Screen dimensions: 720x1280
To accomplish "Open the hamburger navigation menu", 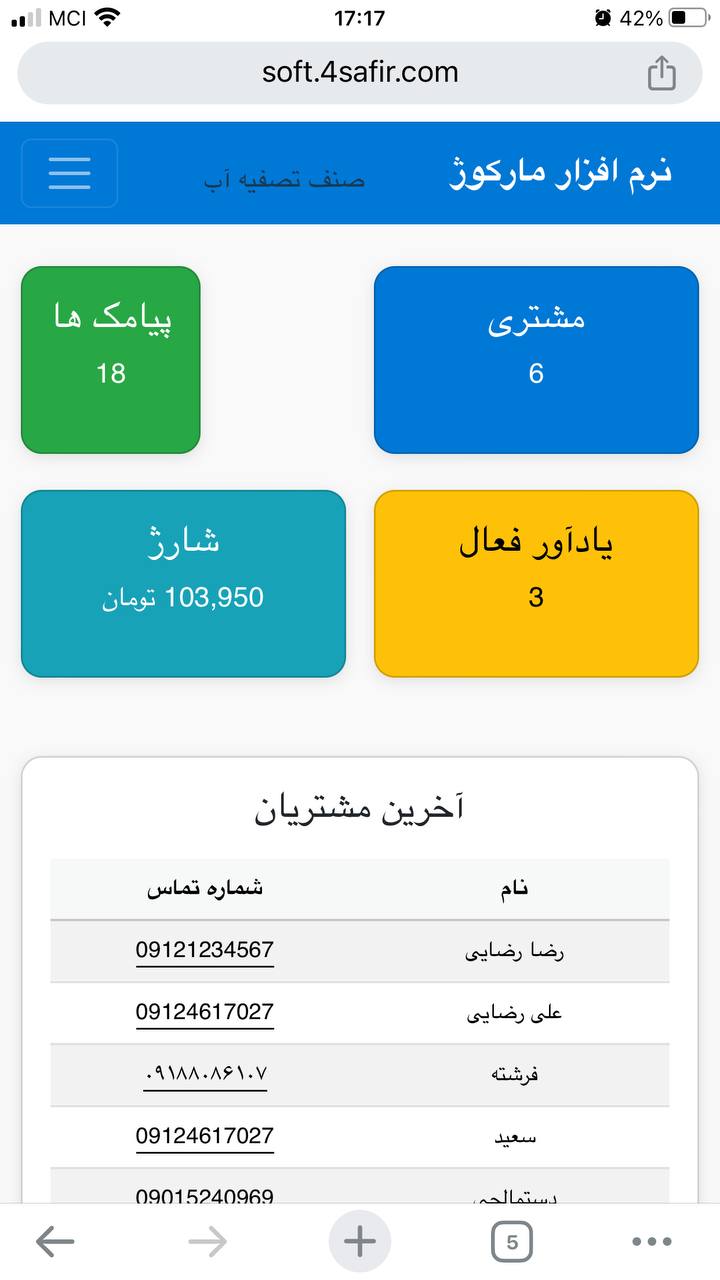I will [x=69, y=173].
